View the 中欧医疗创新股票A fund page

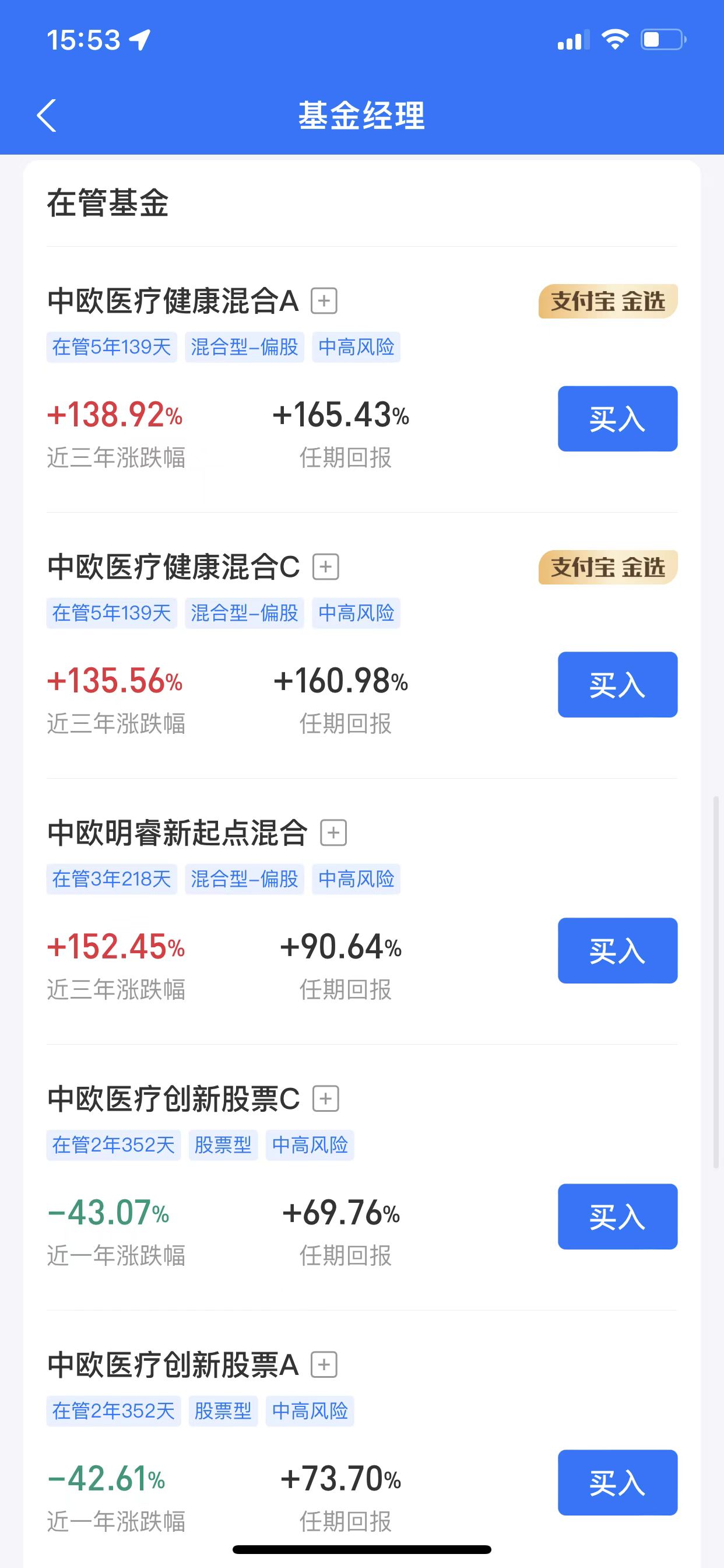[173, 1366]
